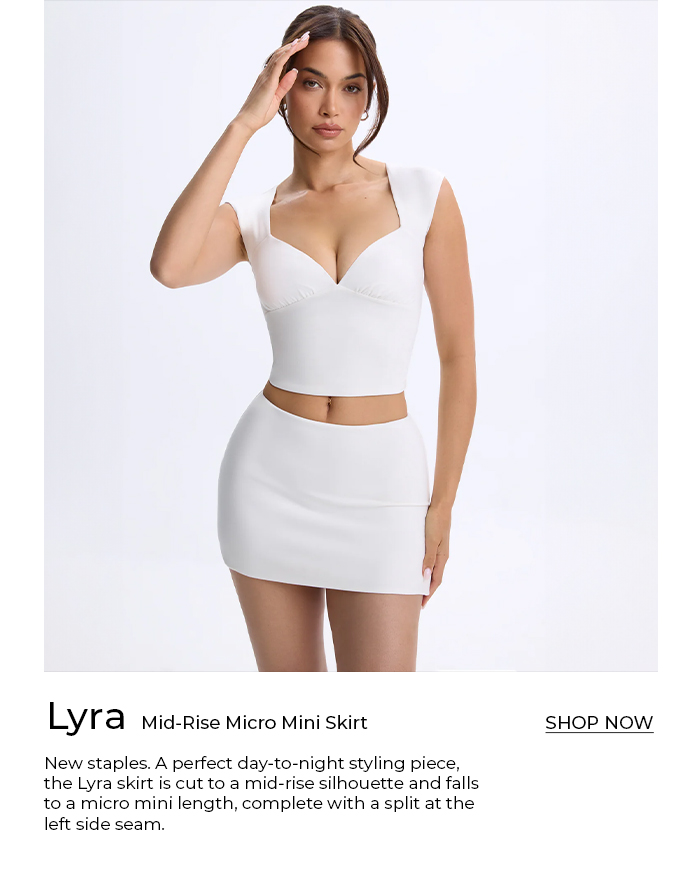Tap the SHOP NOW link
The height and width of the screenshot is (887, 700).
point(598,722)
